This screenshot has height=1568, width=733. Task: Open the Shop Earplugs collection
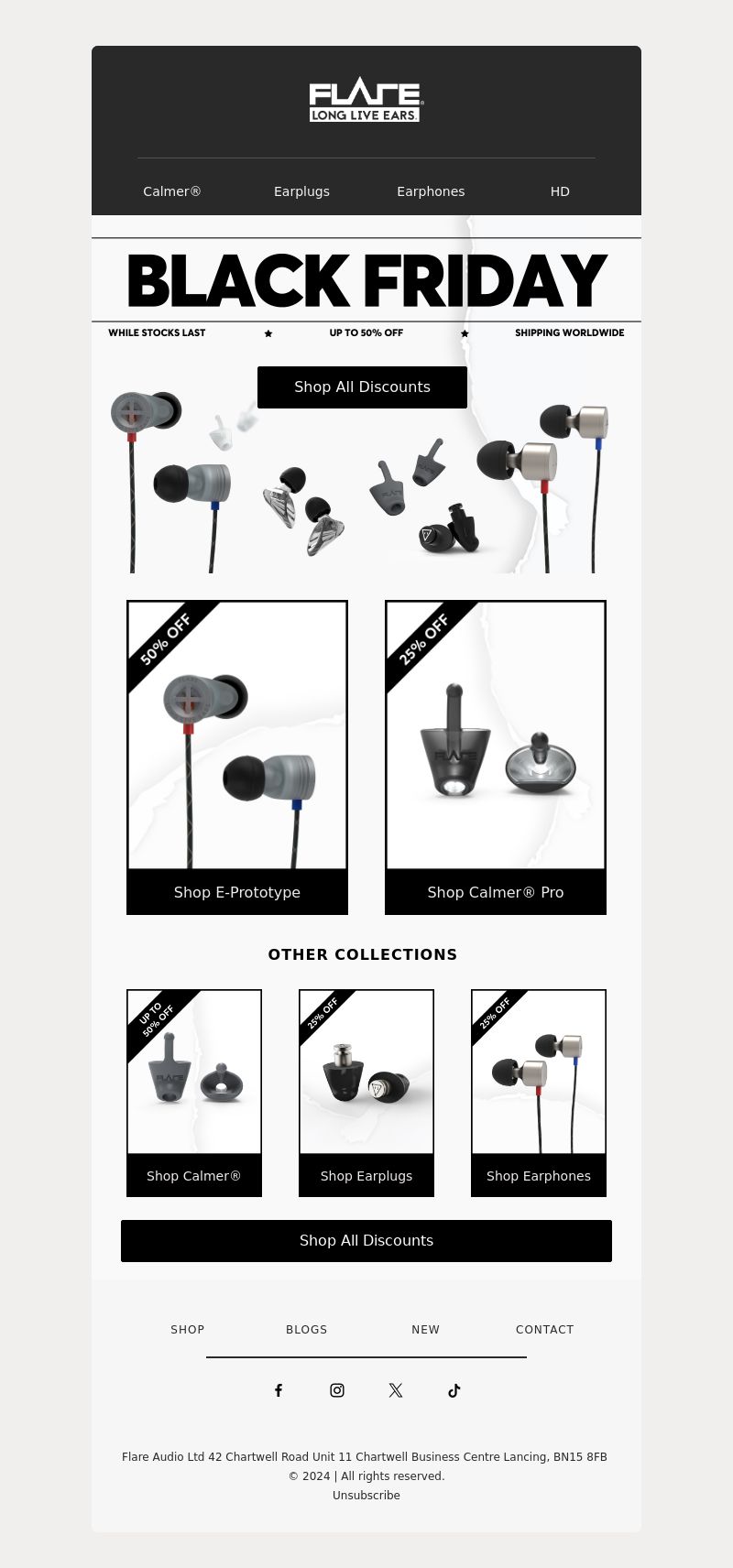pyautogui.click(x=366, y=1176)
